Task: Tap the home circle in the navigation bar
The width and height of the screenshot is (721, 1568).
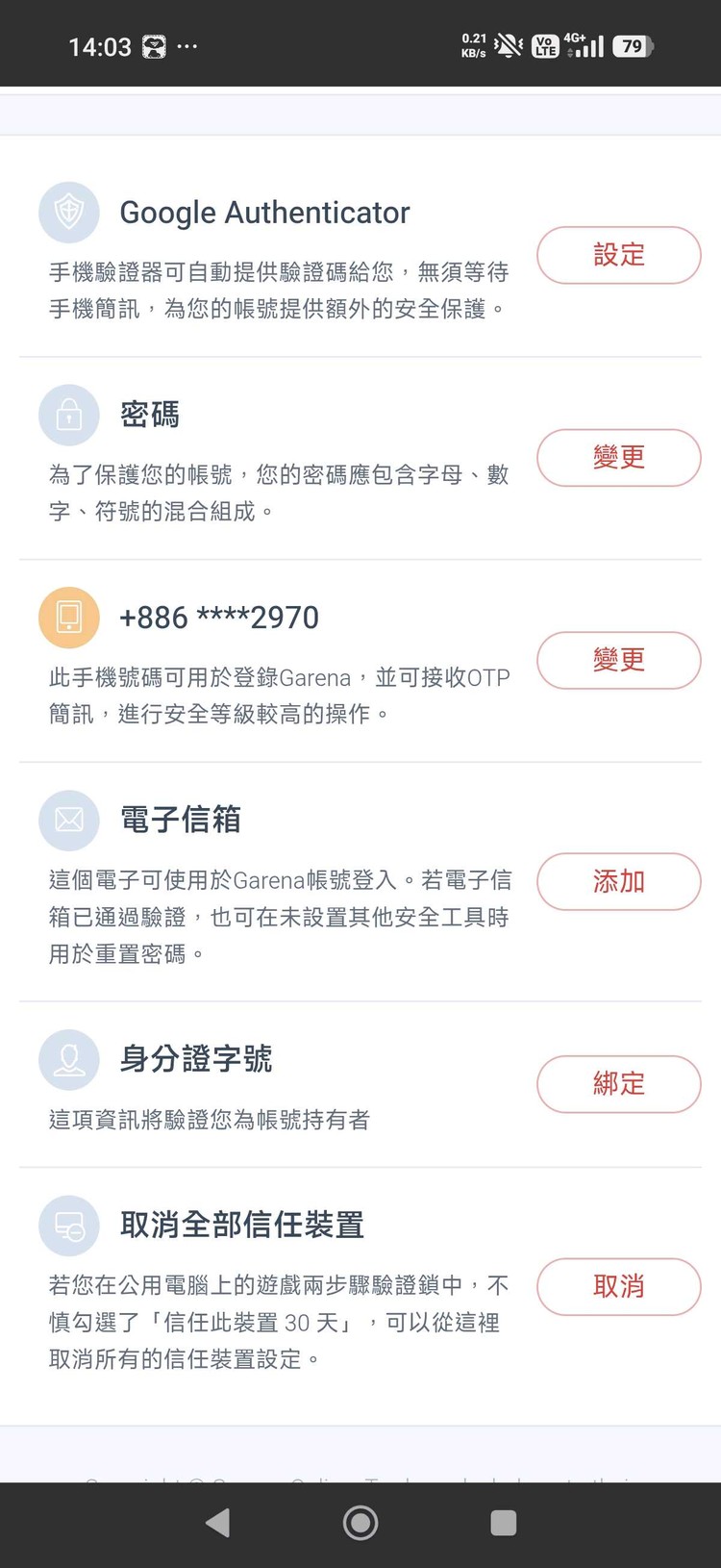Action: (x=360, y=1523)
